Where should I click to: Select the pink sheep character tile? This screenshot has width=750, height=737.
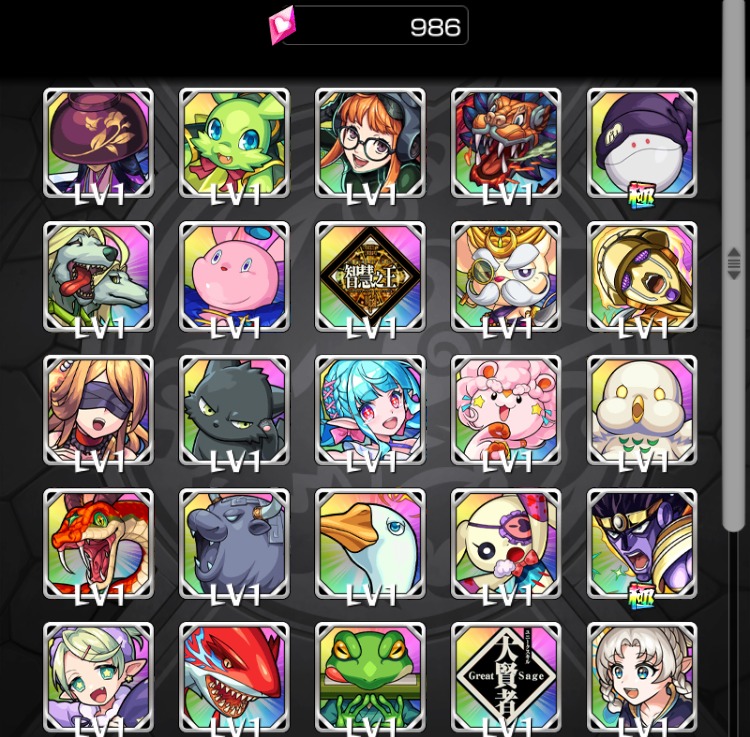coord(506,410)
